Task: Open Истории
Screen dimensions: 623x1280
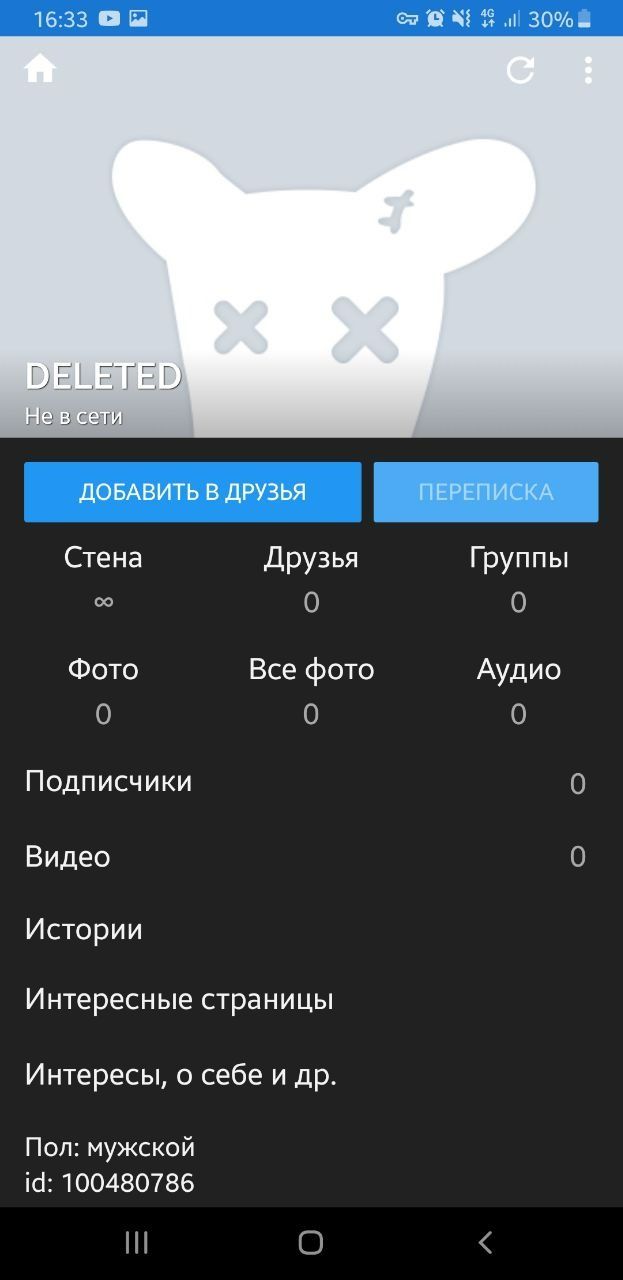Action: point(311,929)
